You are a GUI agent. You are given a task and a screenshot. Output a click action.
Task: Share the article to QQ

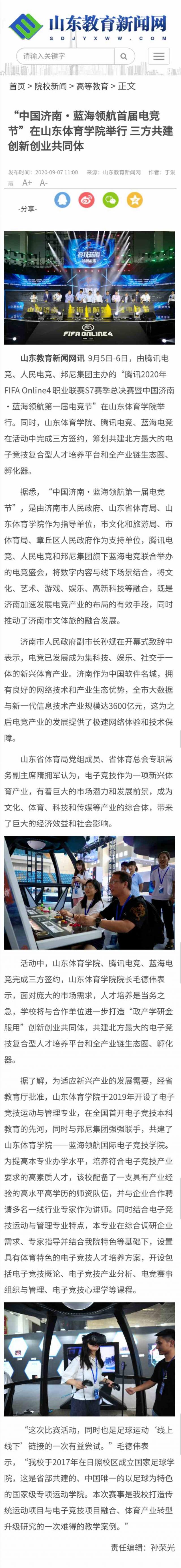pos(62,199)
